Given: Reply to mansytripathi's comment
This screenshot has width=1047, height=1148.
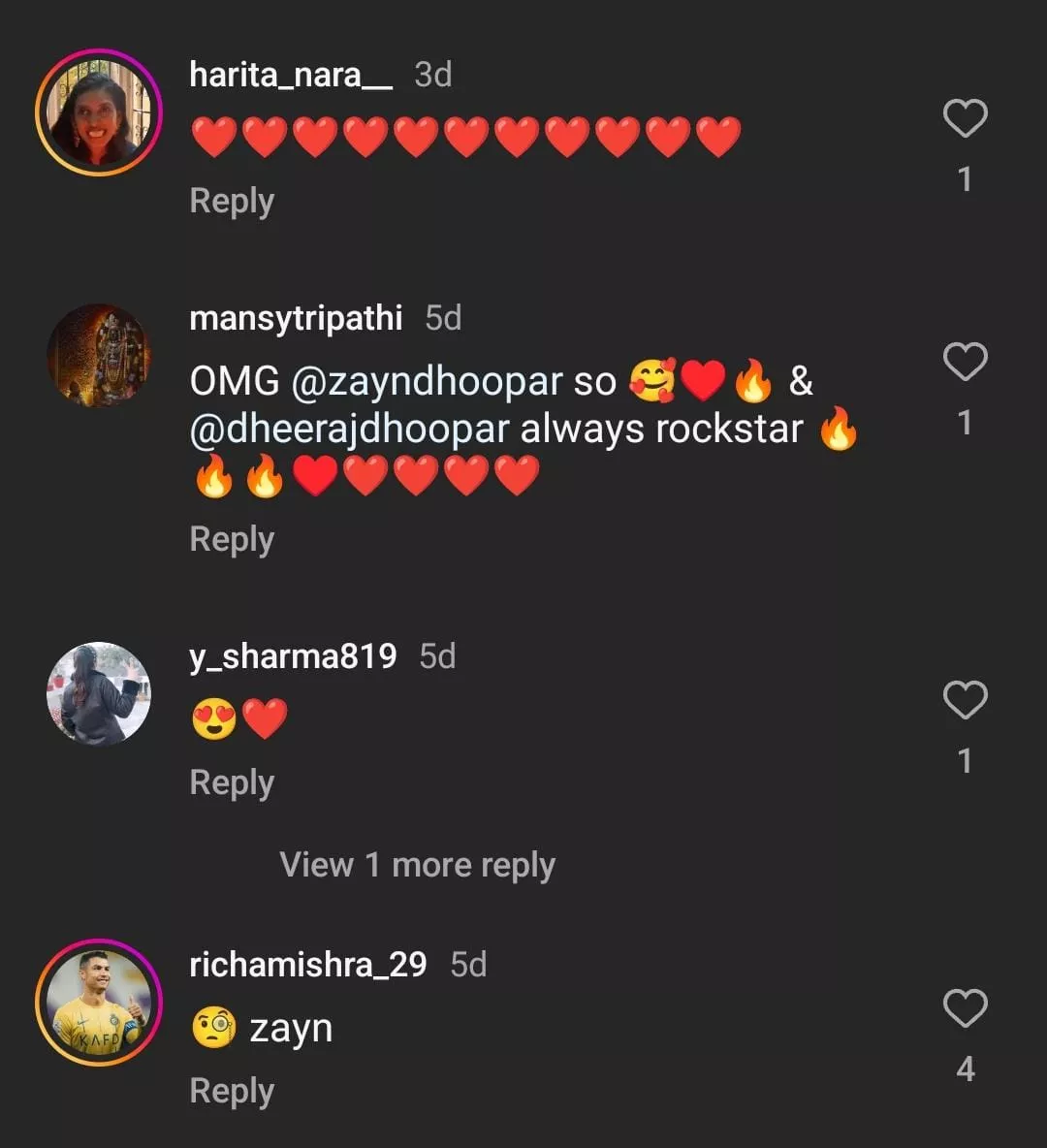Looking at the screenshot, I should pyautogui.click(x=232, y=539).
